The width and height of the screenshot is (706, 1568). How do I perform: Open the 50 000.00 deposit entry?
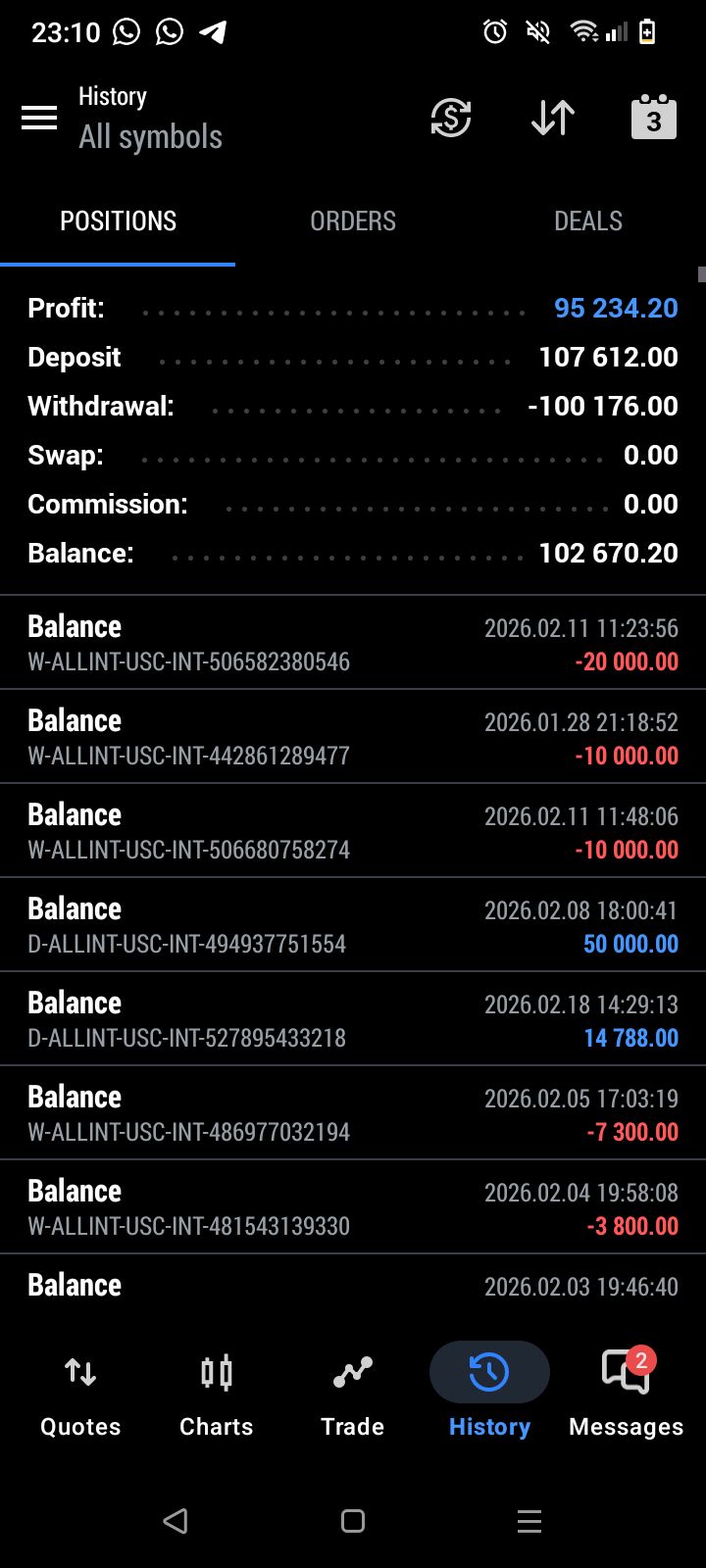pos(353,925)
